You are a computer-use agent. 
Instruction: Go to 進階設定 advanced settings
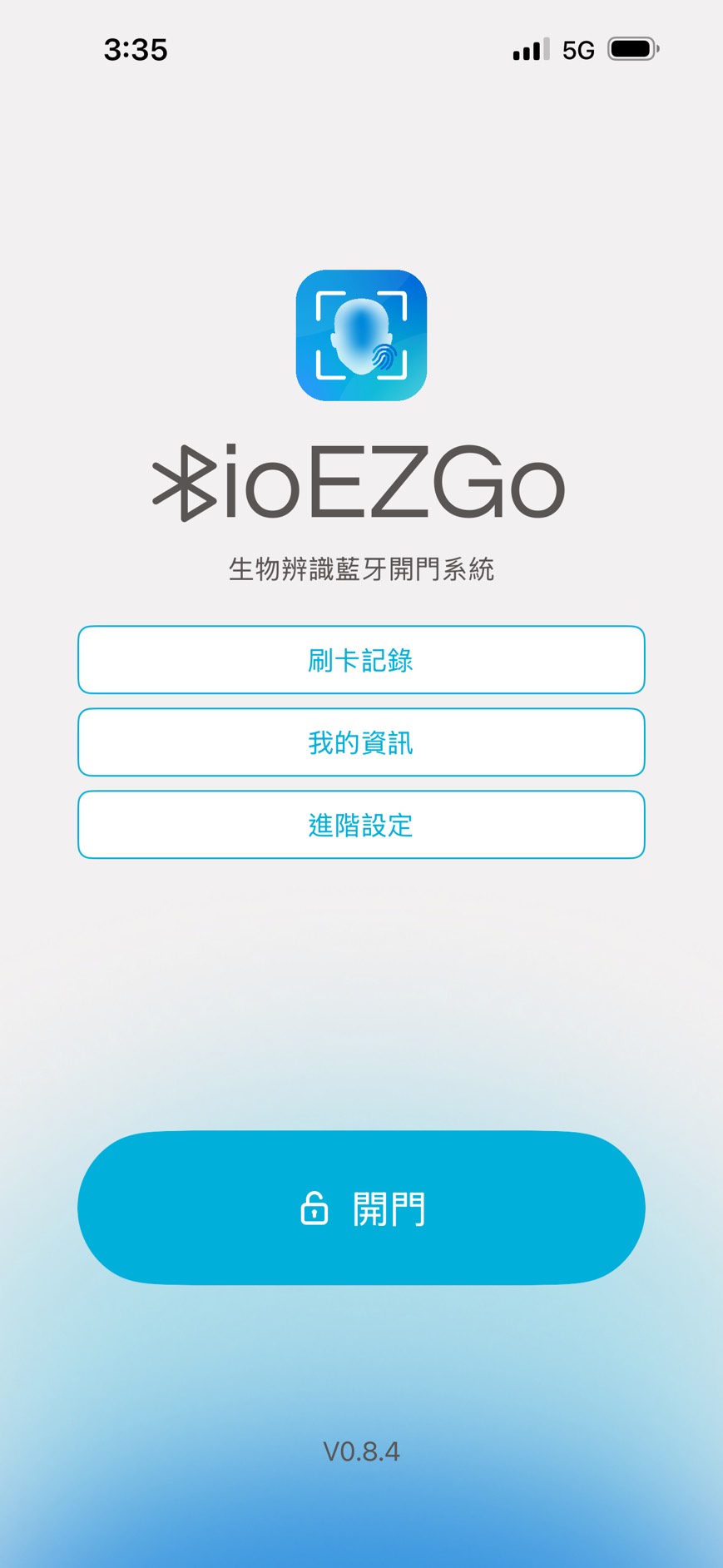click(x=361, y=825)
